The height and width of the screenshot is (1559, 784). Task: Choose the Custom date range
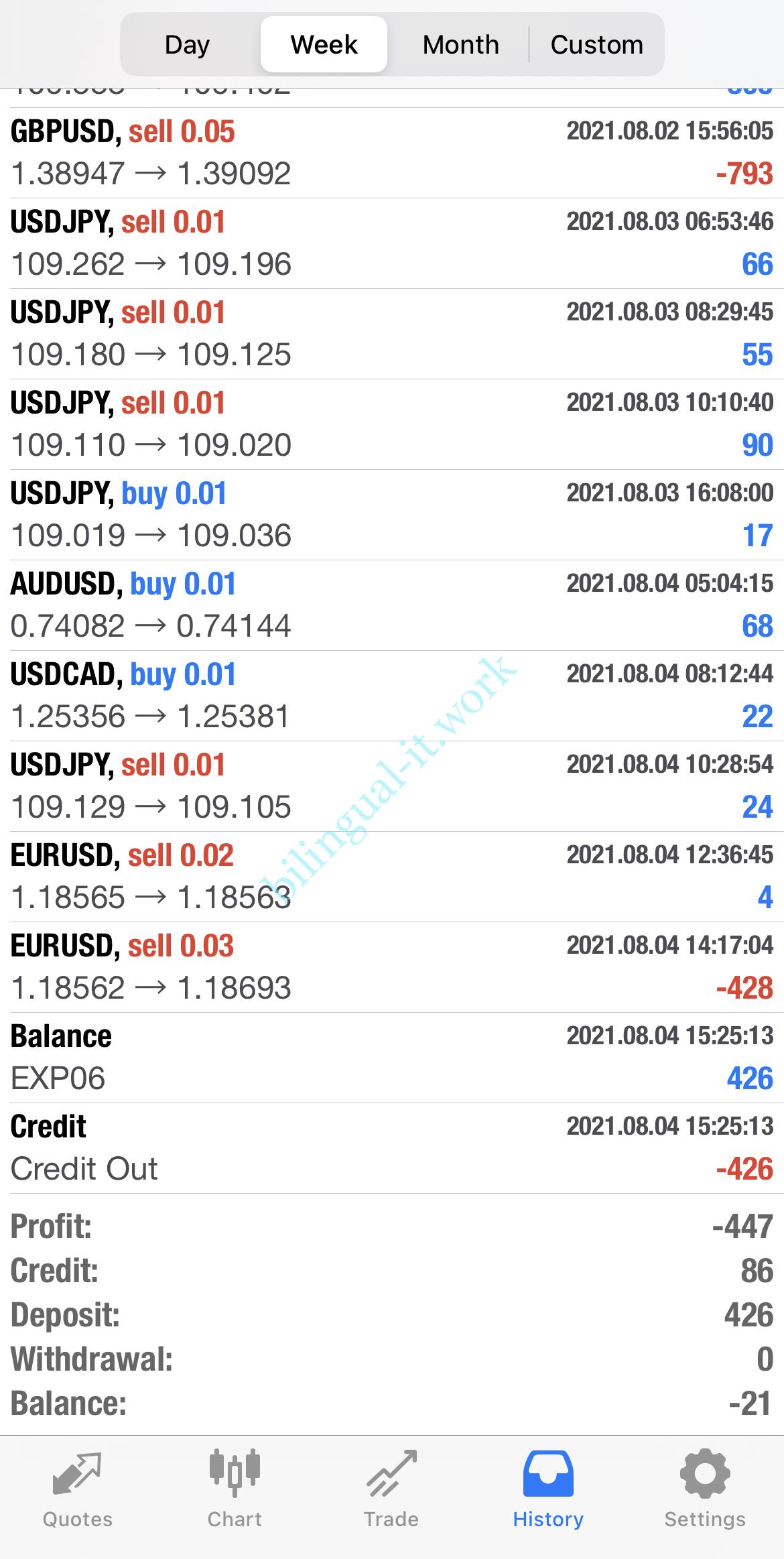pos(596,45)
